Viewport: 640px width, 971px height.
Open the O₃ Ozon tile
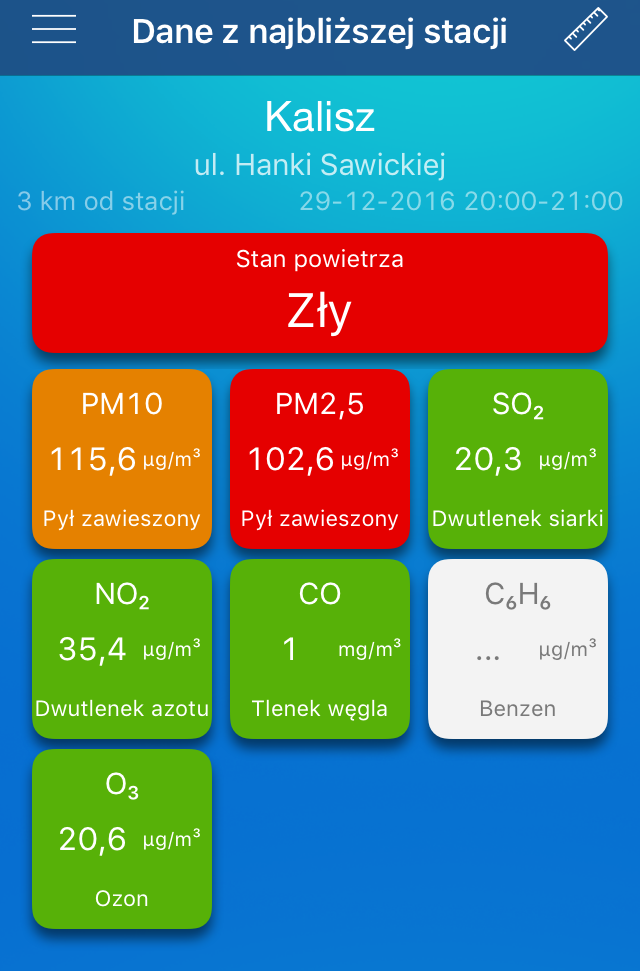pos(122,839)
